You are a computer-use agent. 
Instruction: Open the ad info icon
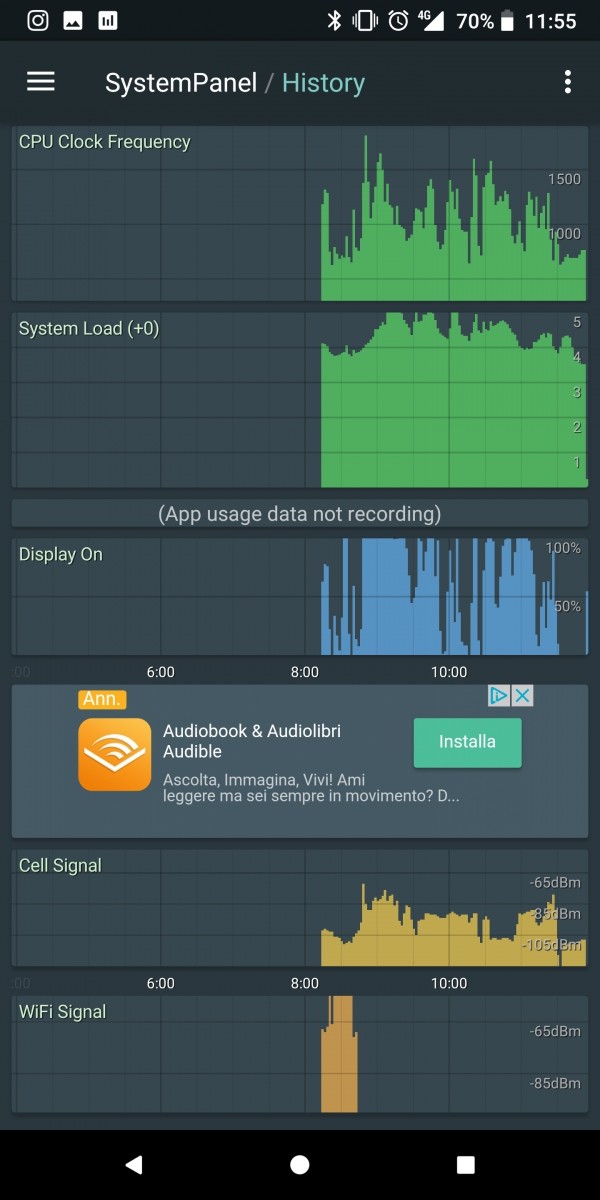pos(500,696)
